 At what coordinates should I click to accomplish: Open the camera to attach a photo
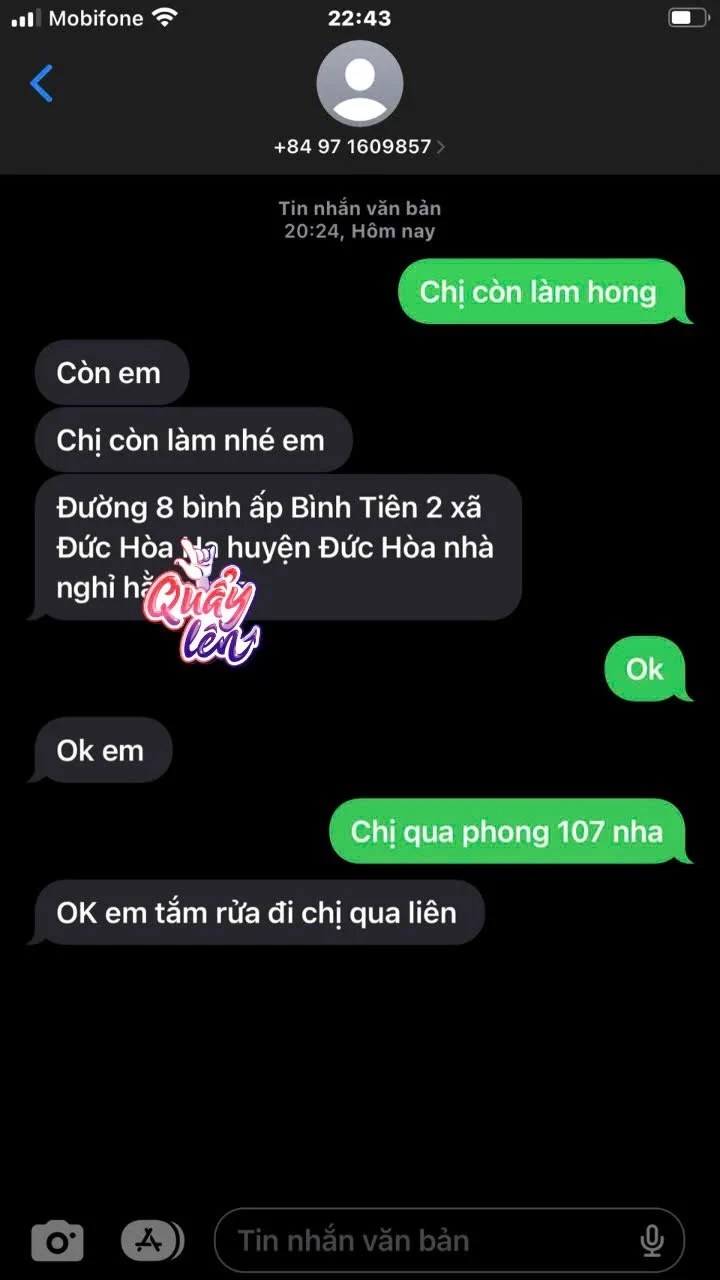click(x=57, y=1241)
